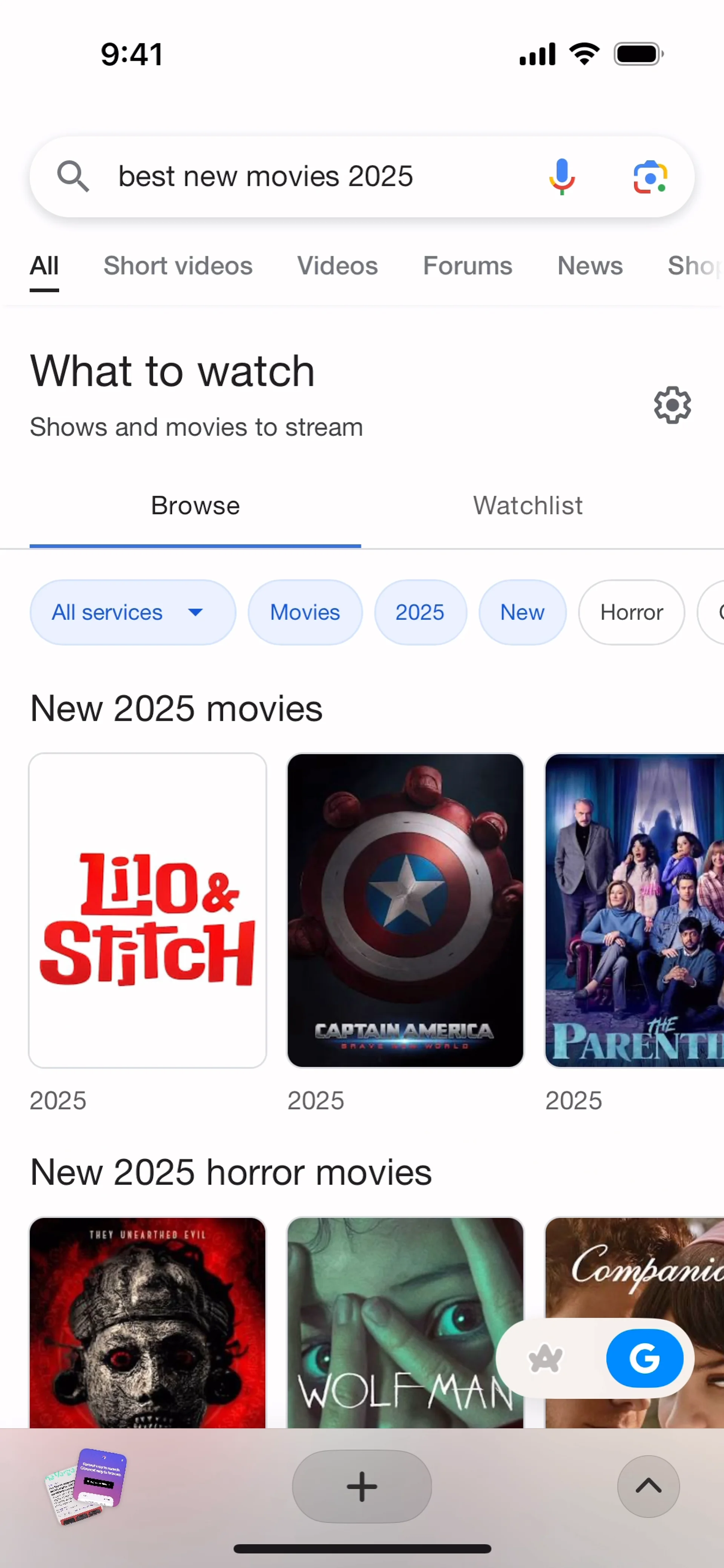
Task: Show News results
Action: point(590,266)
